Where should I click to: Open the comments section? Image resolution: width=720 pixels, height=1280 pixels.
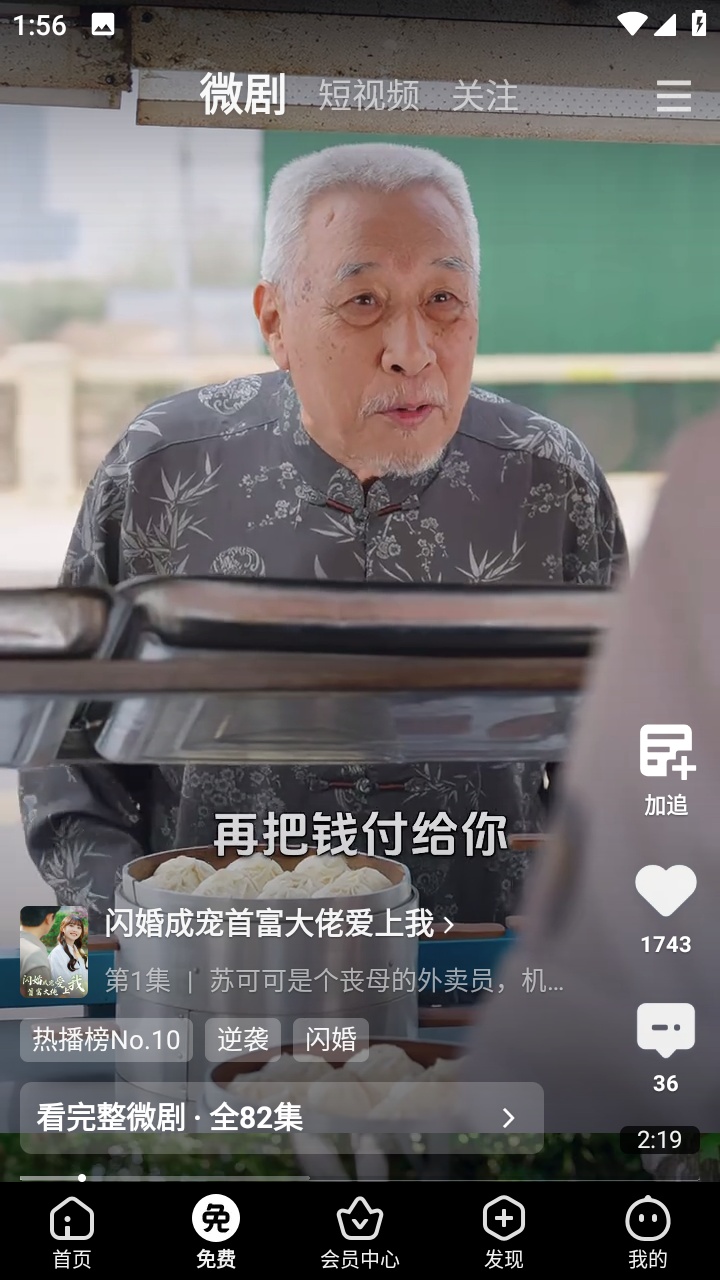pos(665,1032)
